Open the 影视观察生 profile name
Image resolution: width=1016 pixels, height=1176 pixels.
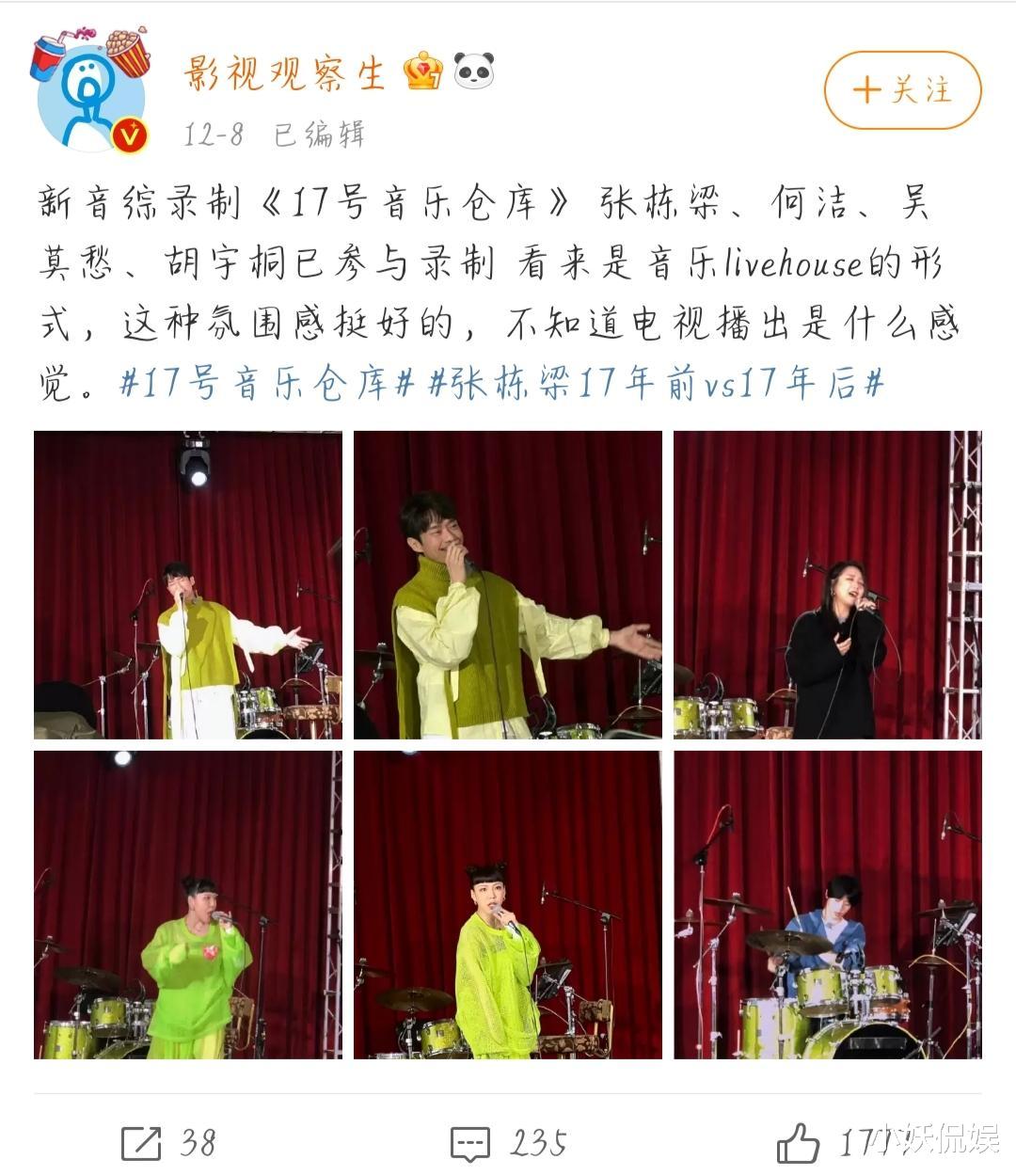(x=282, y=73)
